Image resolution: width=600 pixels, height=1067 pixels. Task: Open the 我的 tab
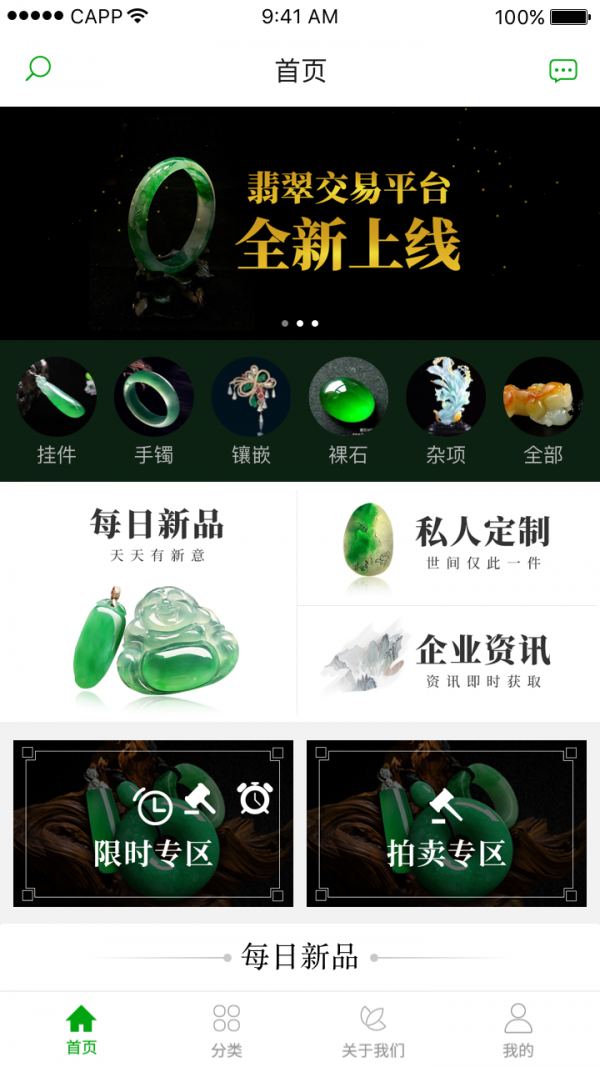pyautogui.click(x=518, y=1030)
